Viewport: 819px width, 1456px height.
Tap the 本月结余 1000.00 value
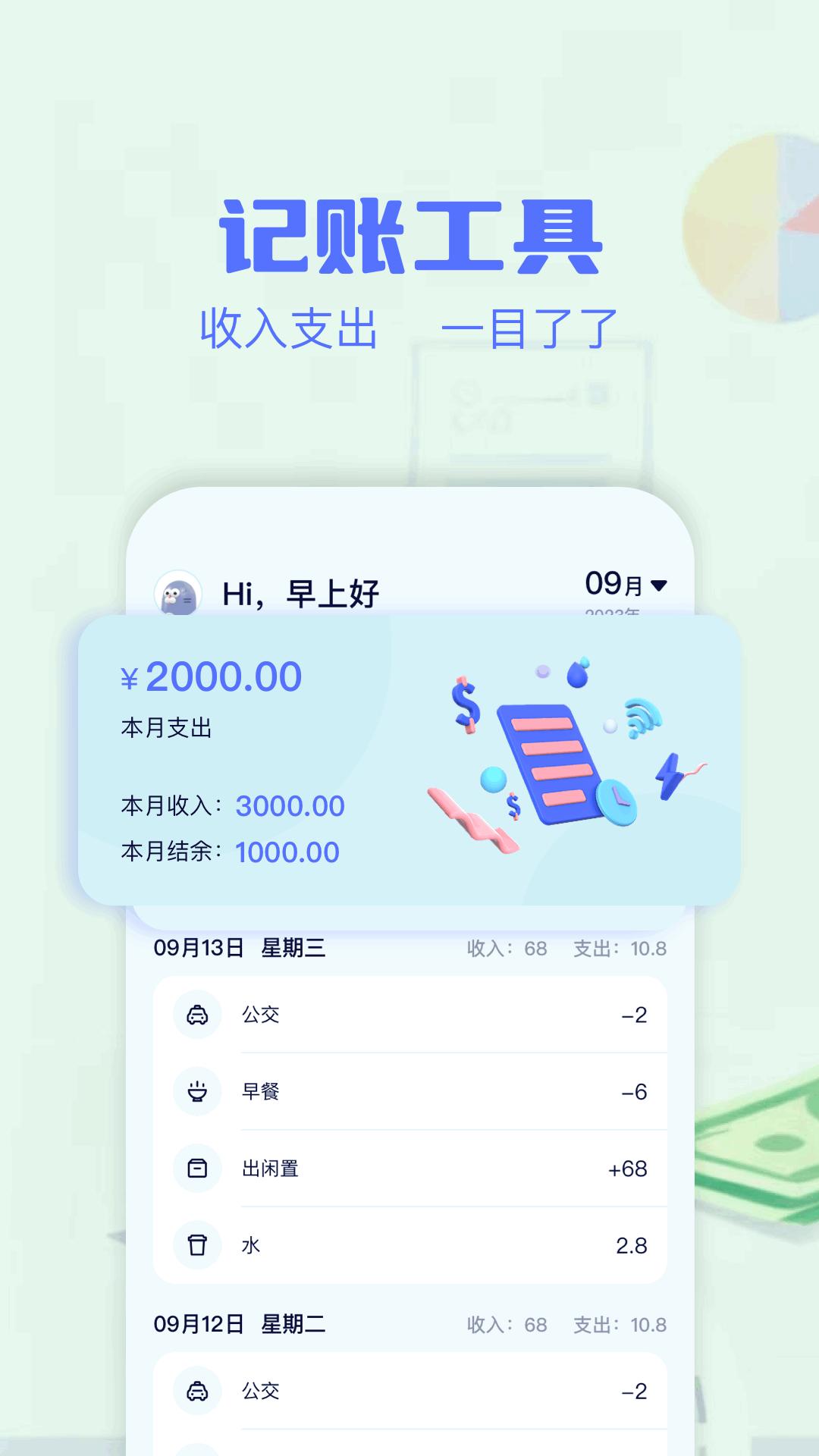point(287,852)
